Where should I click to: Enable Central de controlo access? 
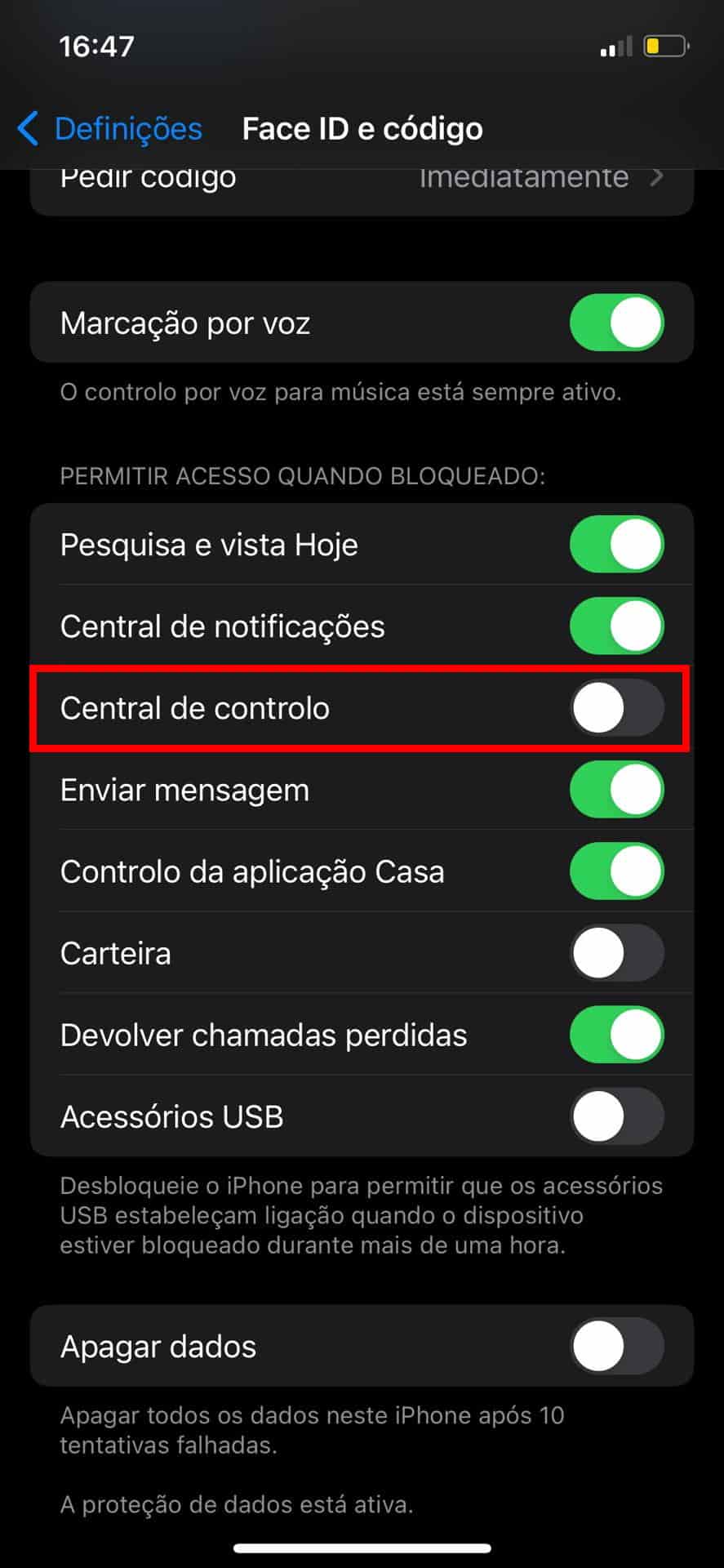[616, 708]
